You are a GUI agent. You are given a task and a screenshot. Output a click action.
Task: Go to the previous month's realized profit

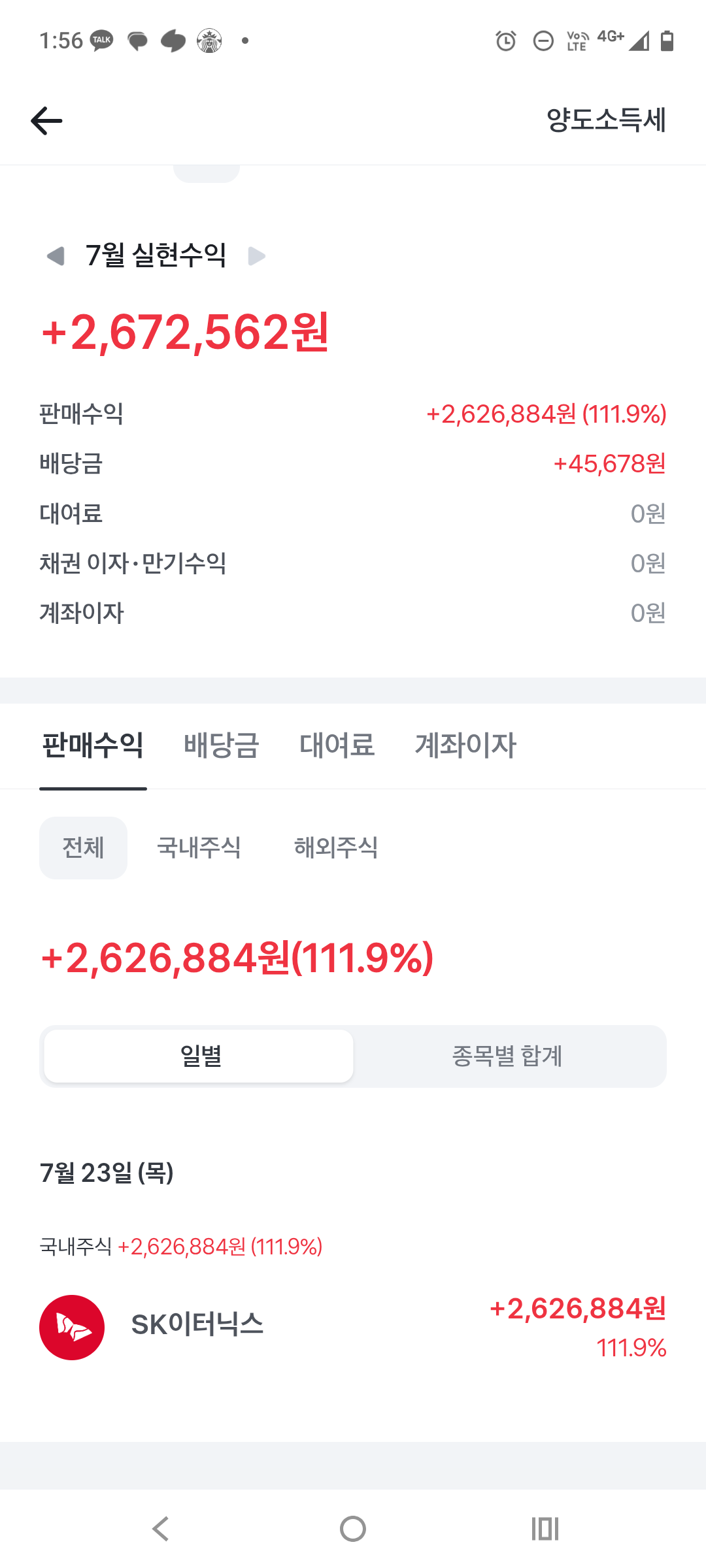coord(56,256)
